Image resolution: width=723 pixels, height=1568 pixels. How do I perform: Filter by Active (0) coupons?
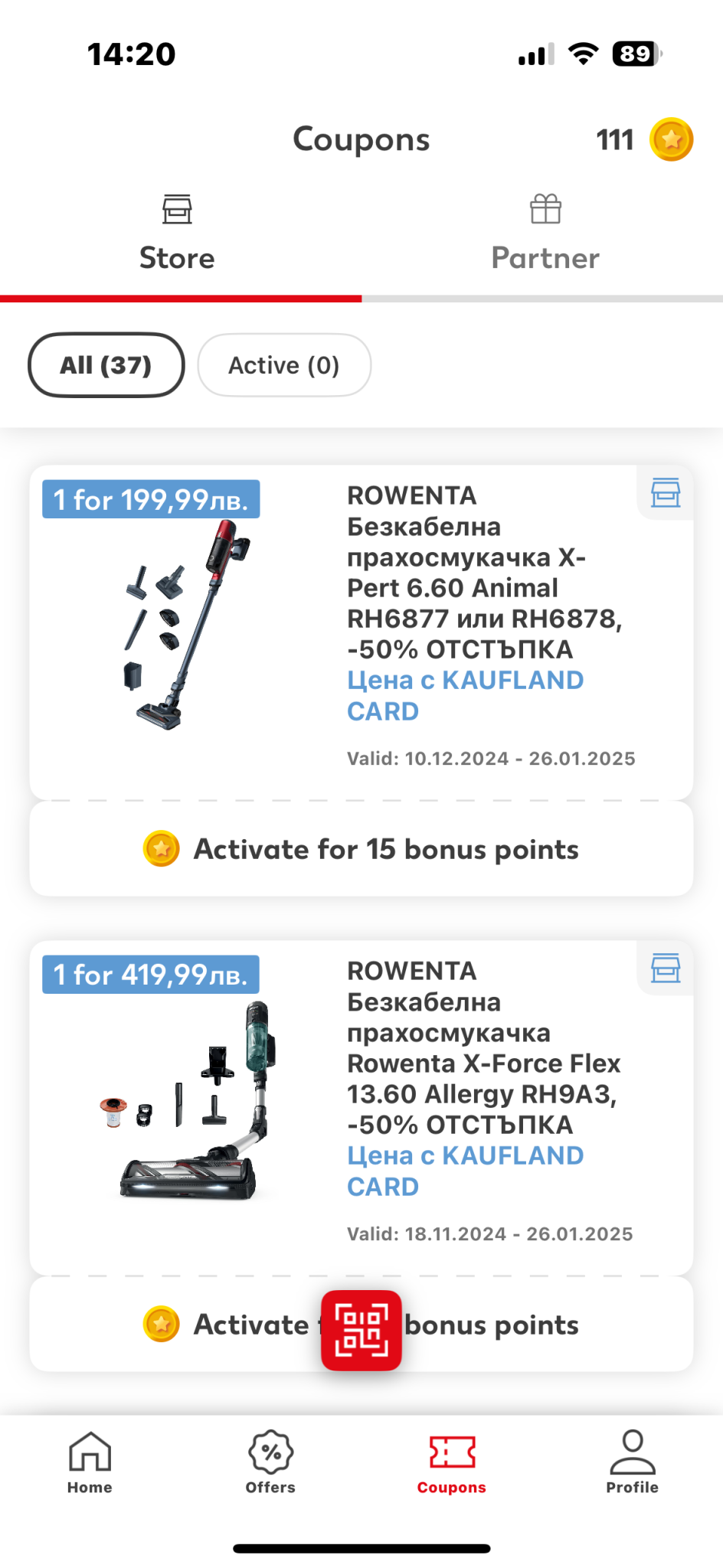coord(284,365)
